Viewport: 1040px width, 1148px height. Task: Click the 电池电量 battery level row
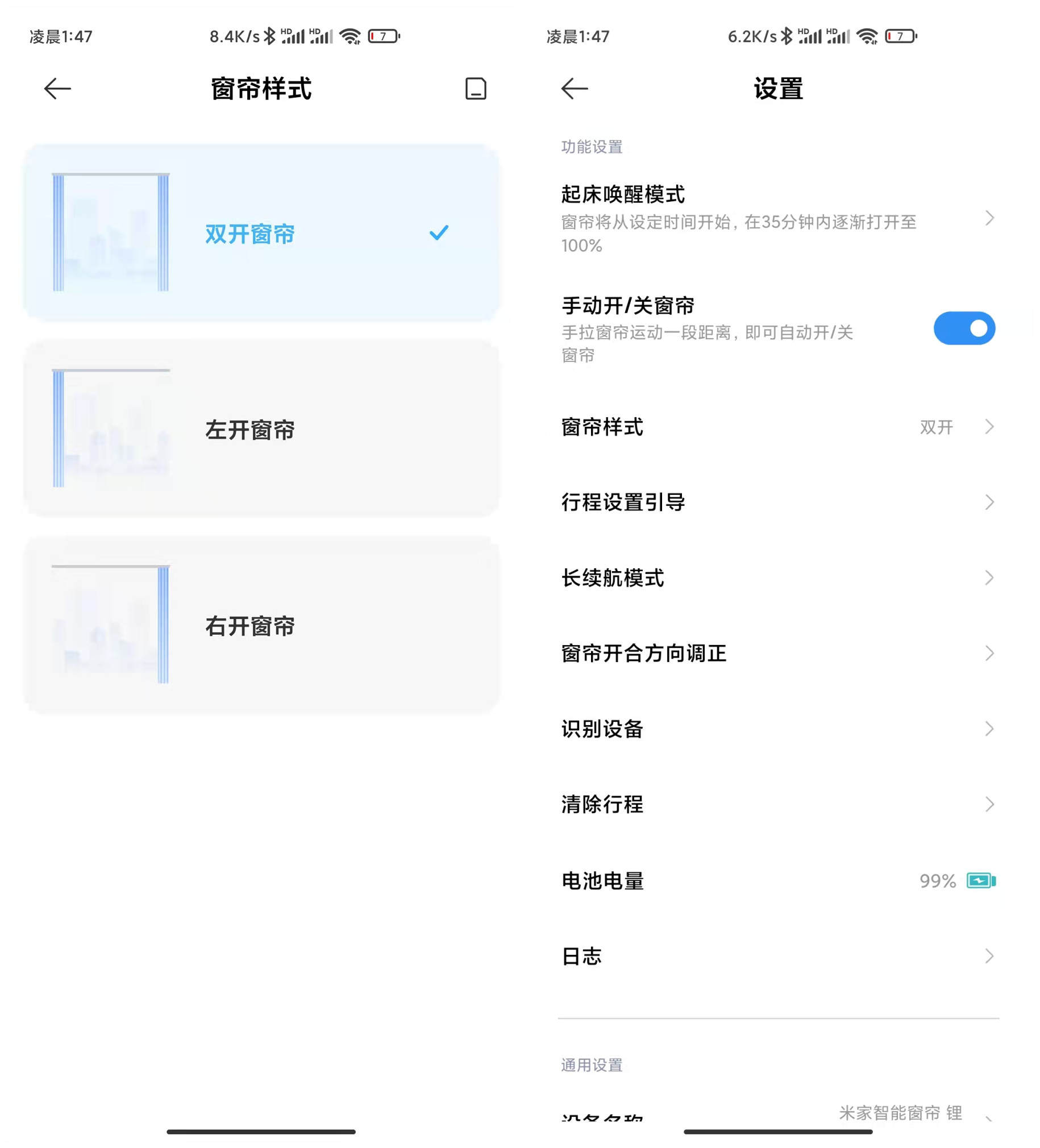(684, 881)
